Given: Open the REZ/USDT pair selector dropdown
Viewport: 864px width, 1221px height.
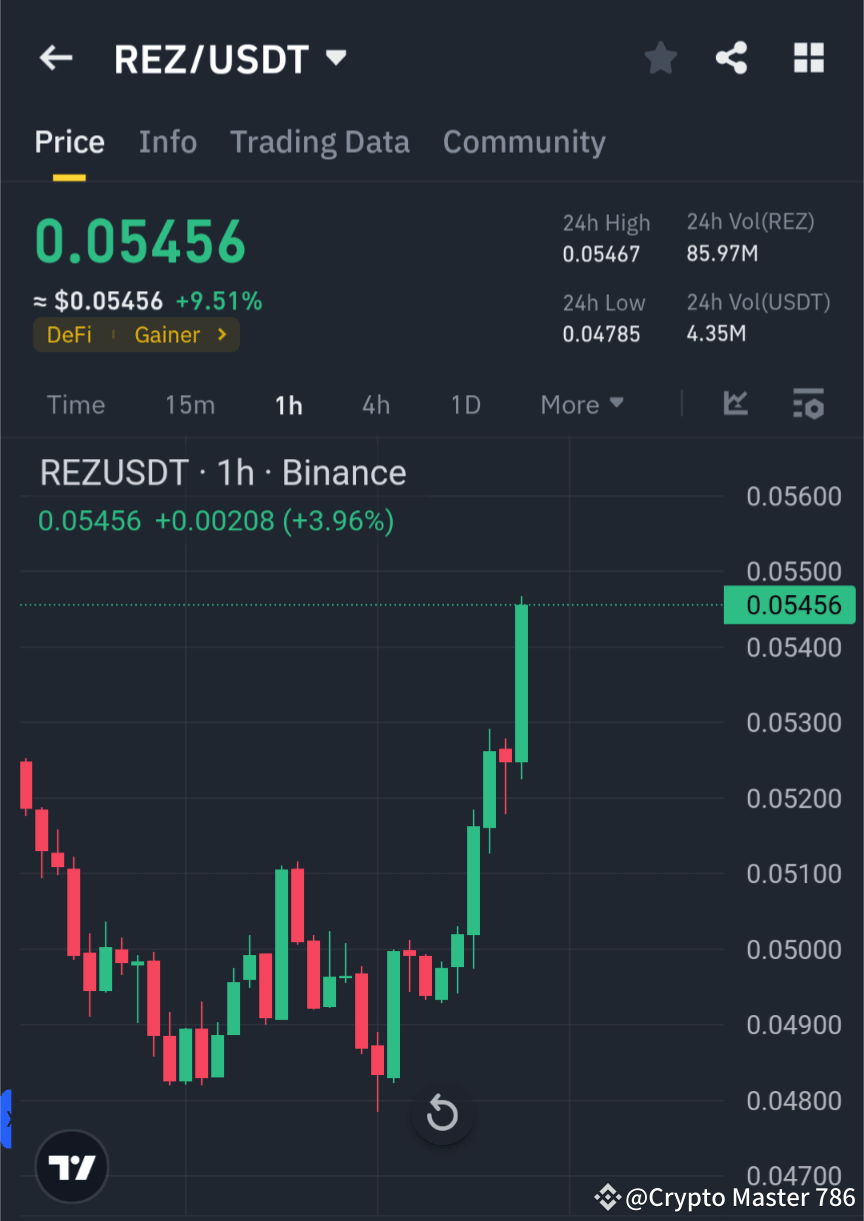Looking at the screenshot, I should tap(232, 57).
